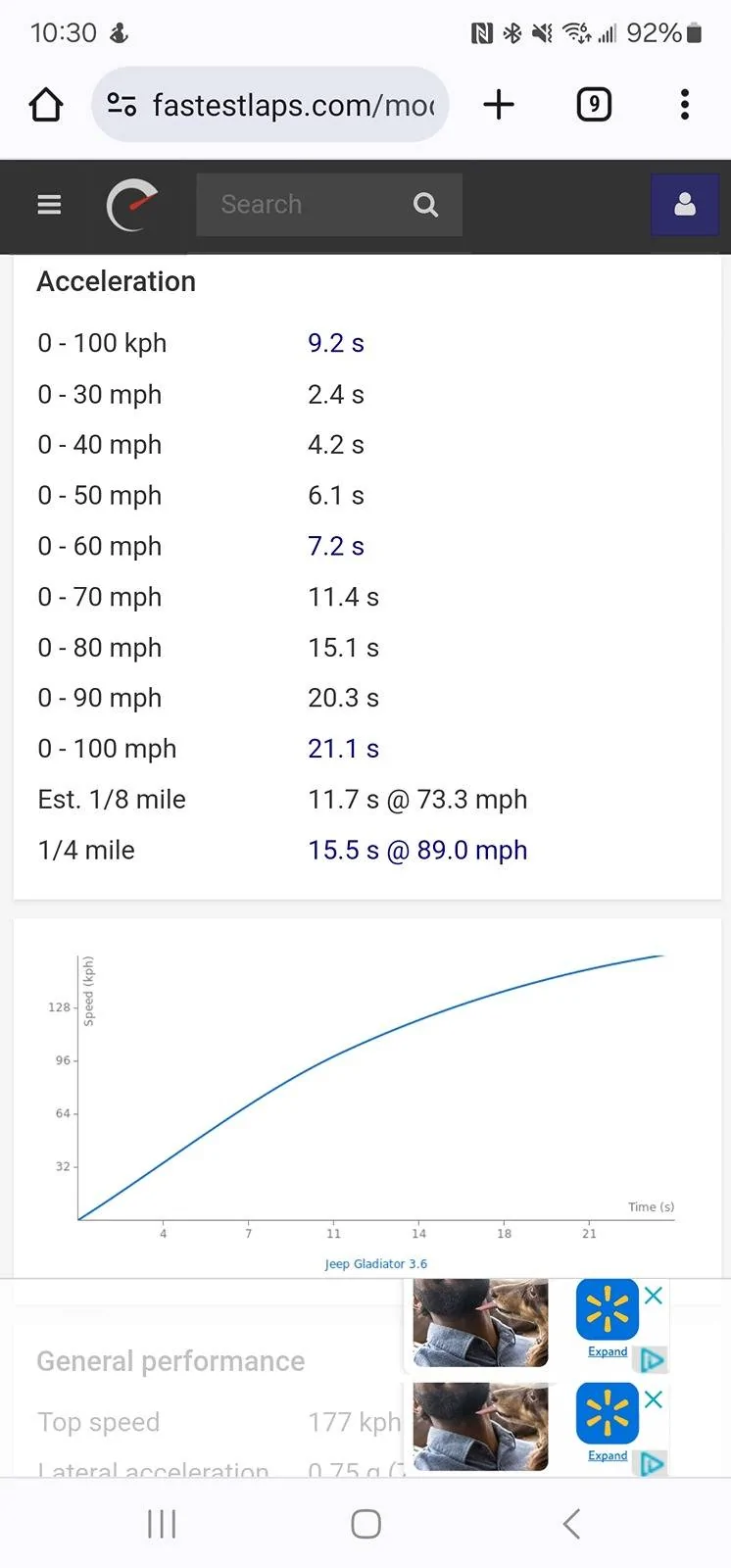The height and width of the screenshot is (1568, 731).
Task: Open the user account button
Action: tap(685, 205)
